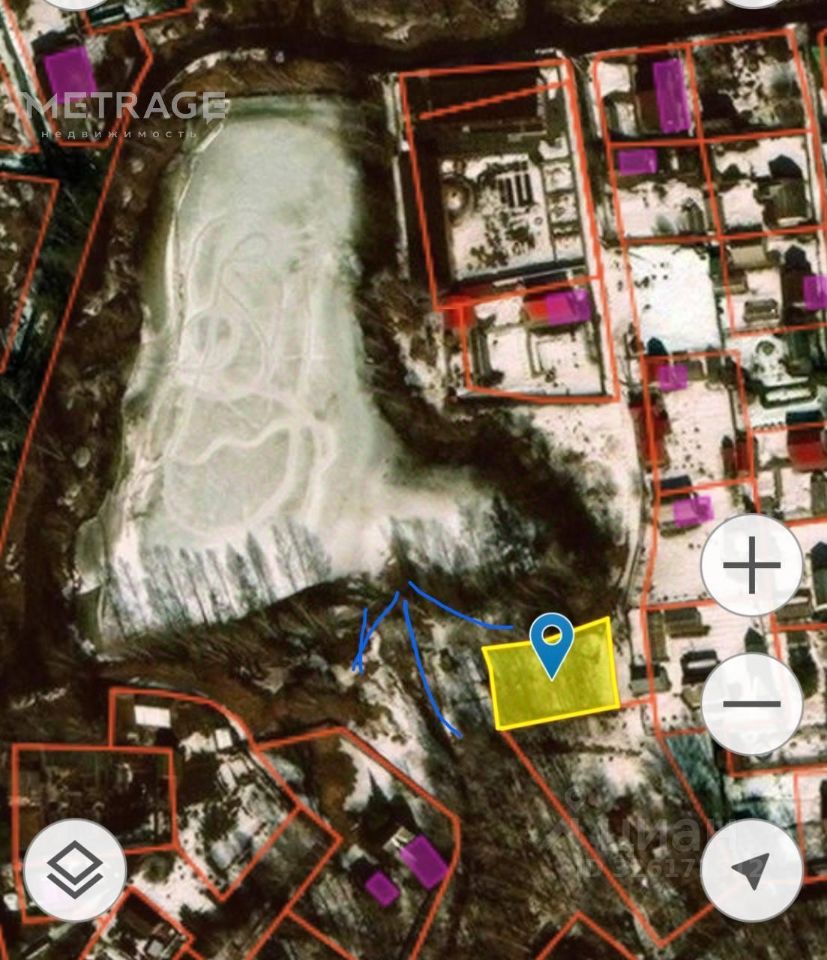Center map on my location
827x960 pixels.
pos(751,870)
